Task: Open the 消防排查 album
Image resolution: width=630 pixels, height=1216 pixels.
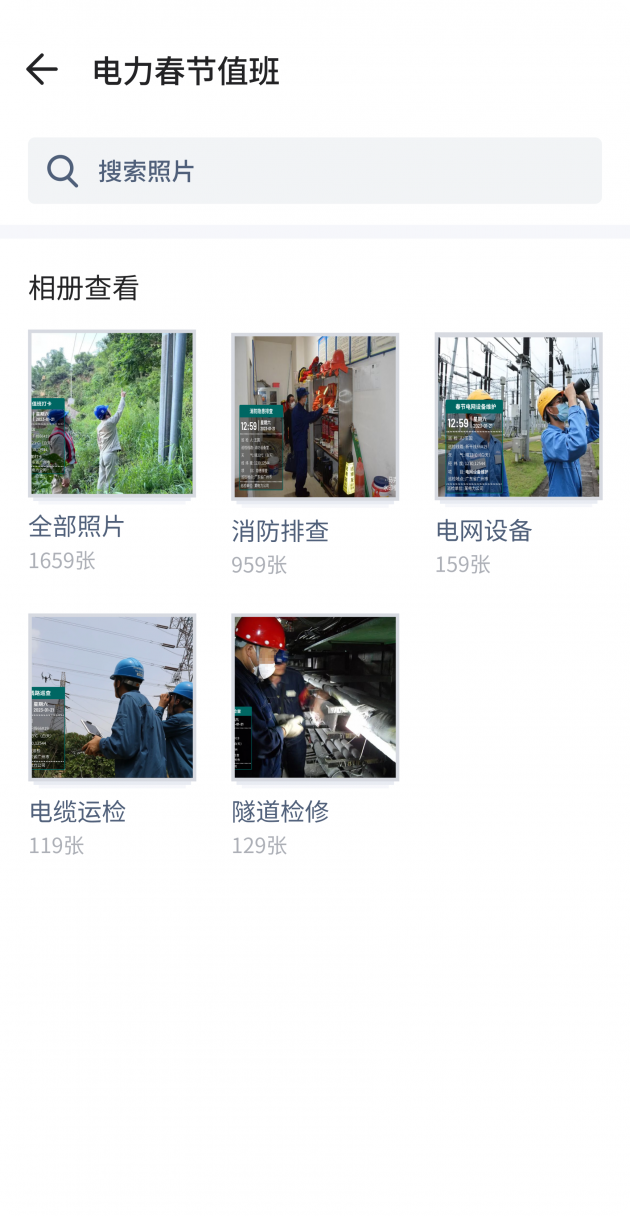Action: tap(315, 416)
